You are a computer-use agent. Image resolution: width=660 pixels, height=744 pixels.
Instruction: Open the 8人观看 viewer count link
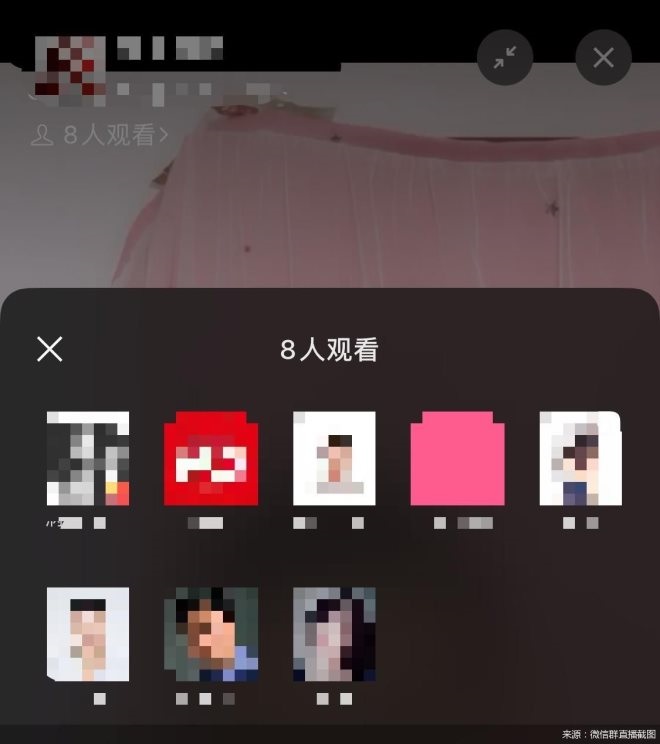click(100, 135)
